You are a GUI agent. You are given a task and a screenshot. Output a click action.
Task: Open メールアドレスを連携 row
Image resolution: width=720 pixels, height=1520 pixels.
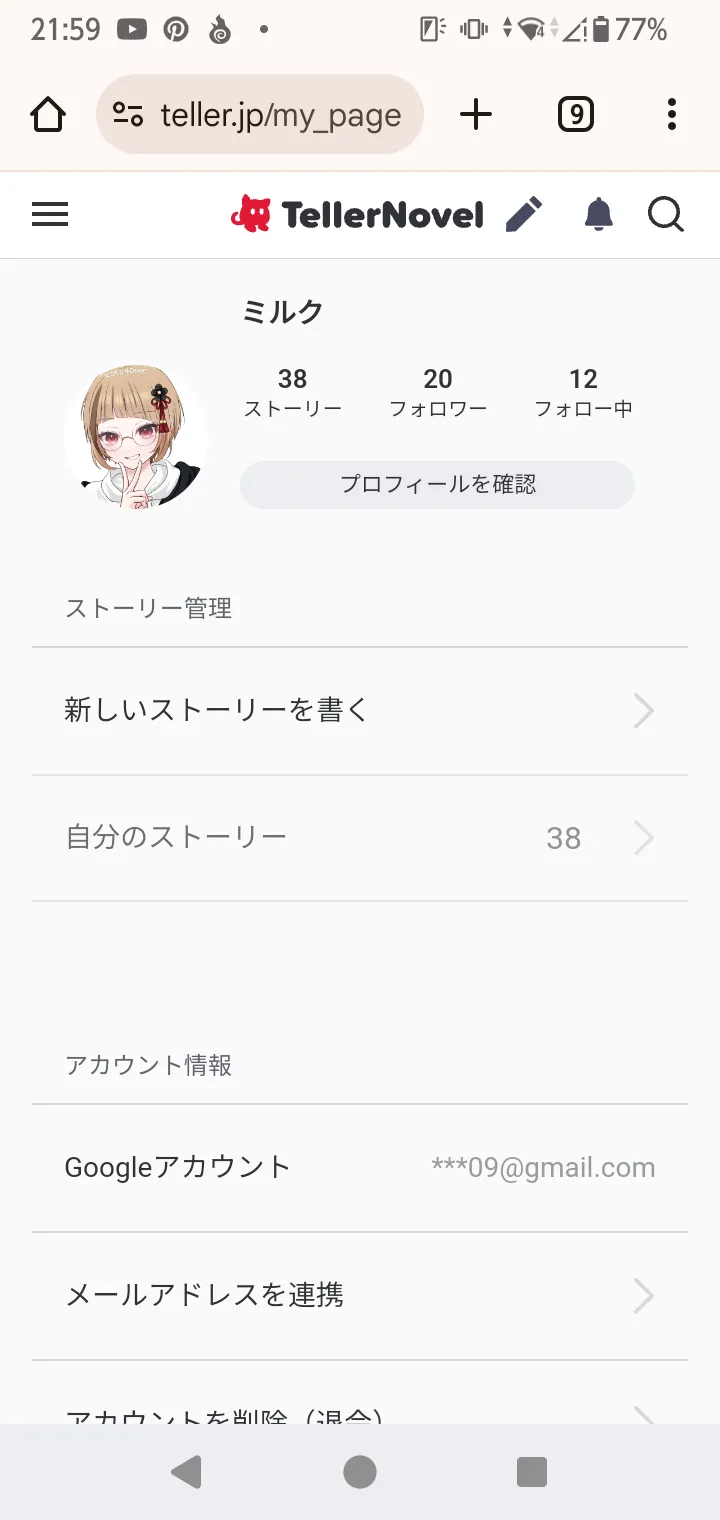[360, 1296]
